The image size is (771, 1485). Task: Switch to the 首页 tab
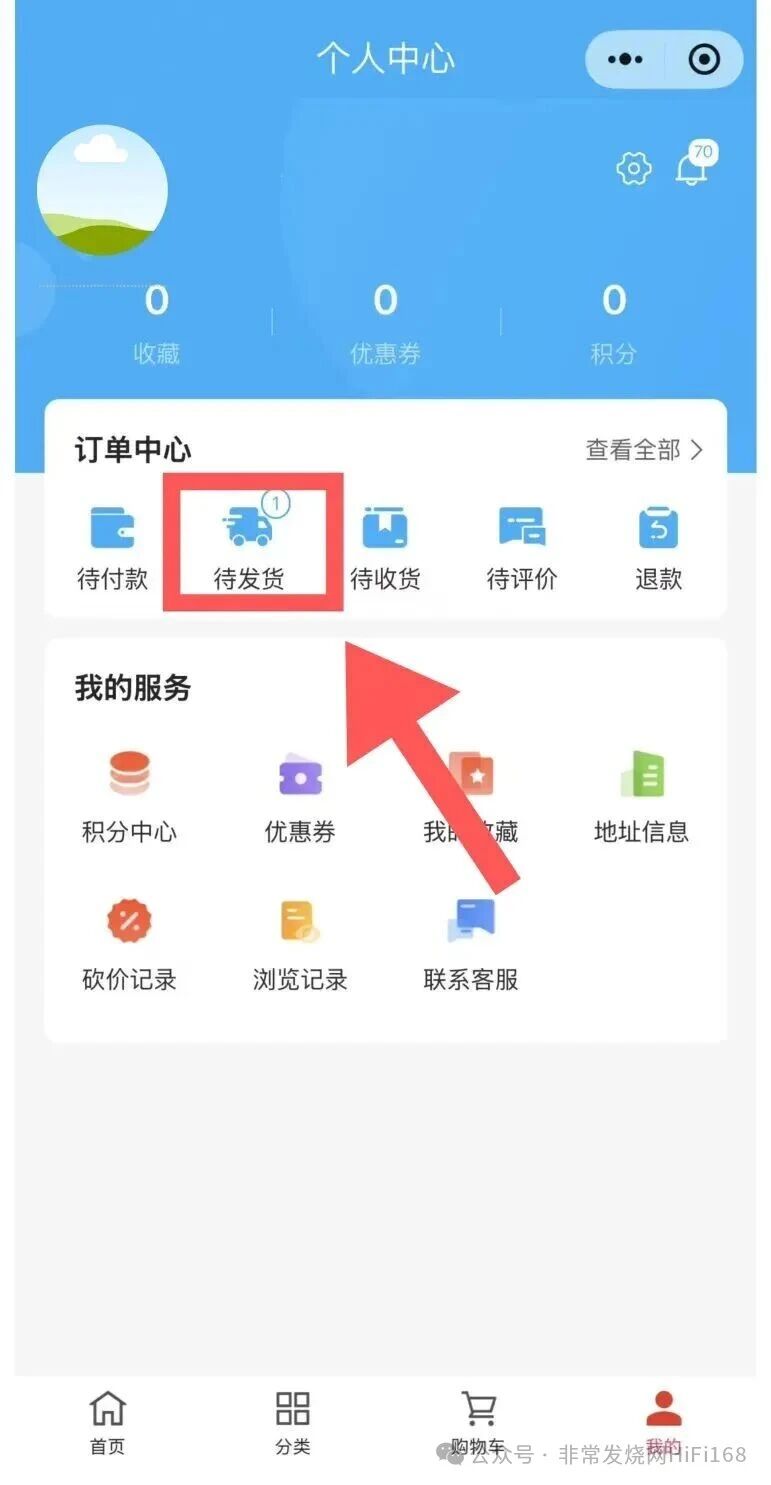coord(107,1422)
